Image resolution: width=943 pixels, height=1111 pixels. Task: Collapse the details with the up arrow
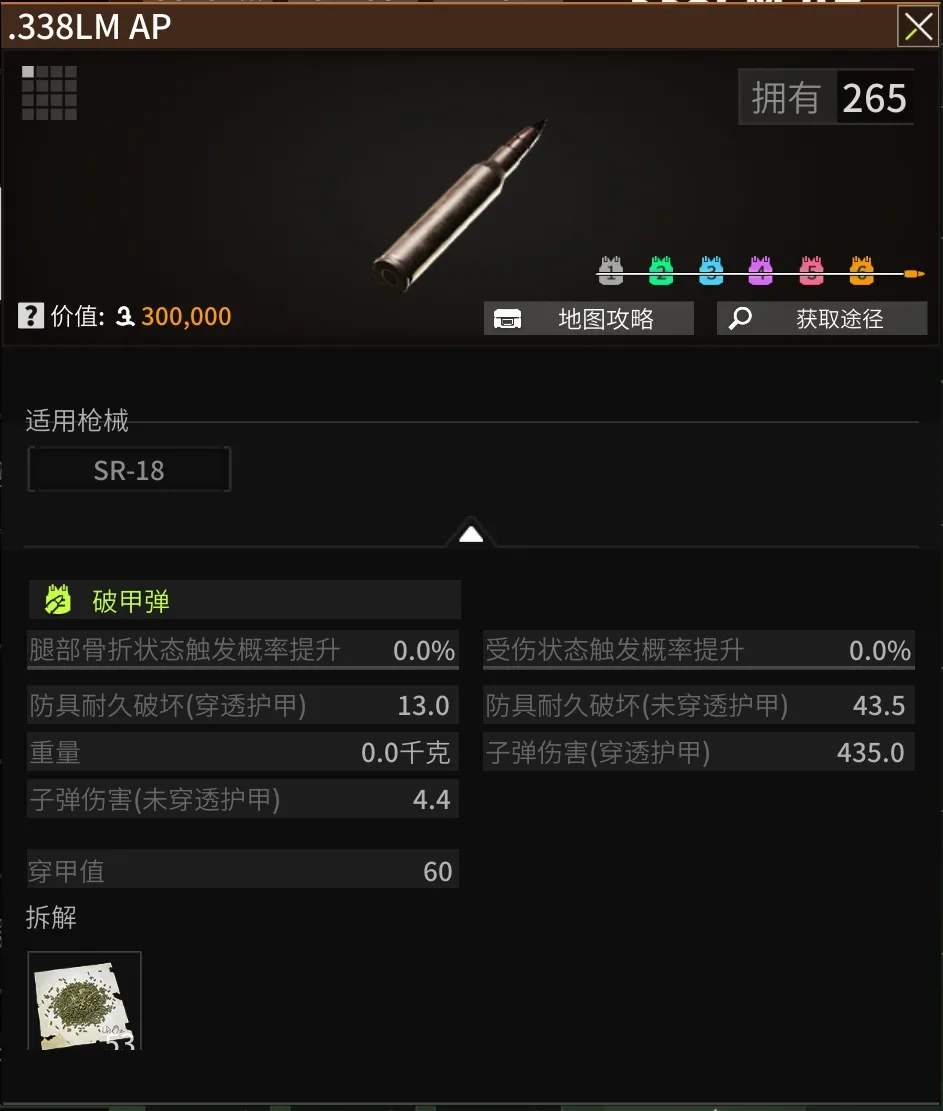coord(471,534)
